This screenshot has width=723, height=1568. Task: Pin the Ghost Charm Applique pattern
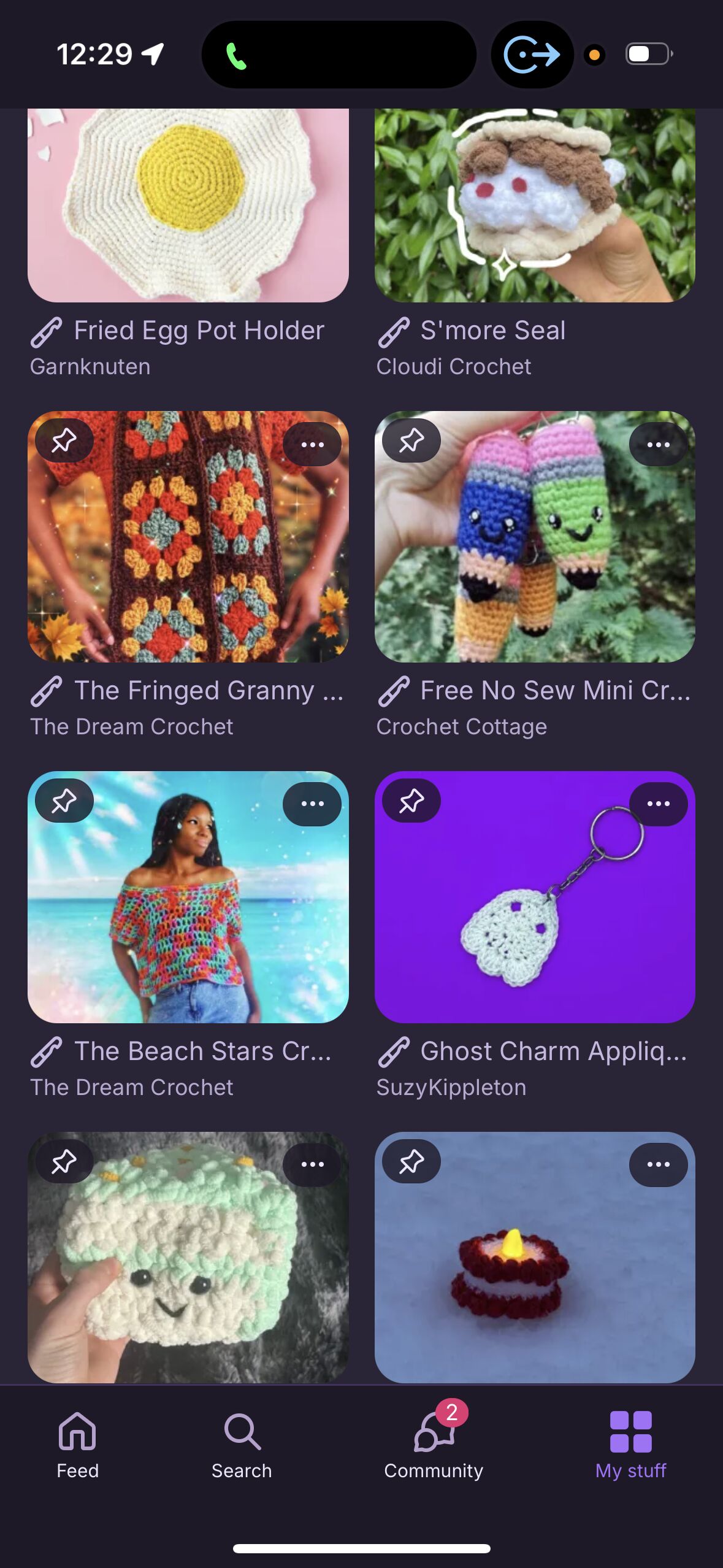click(411, 801)
